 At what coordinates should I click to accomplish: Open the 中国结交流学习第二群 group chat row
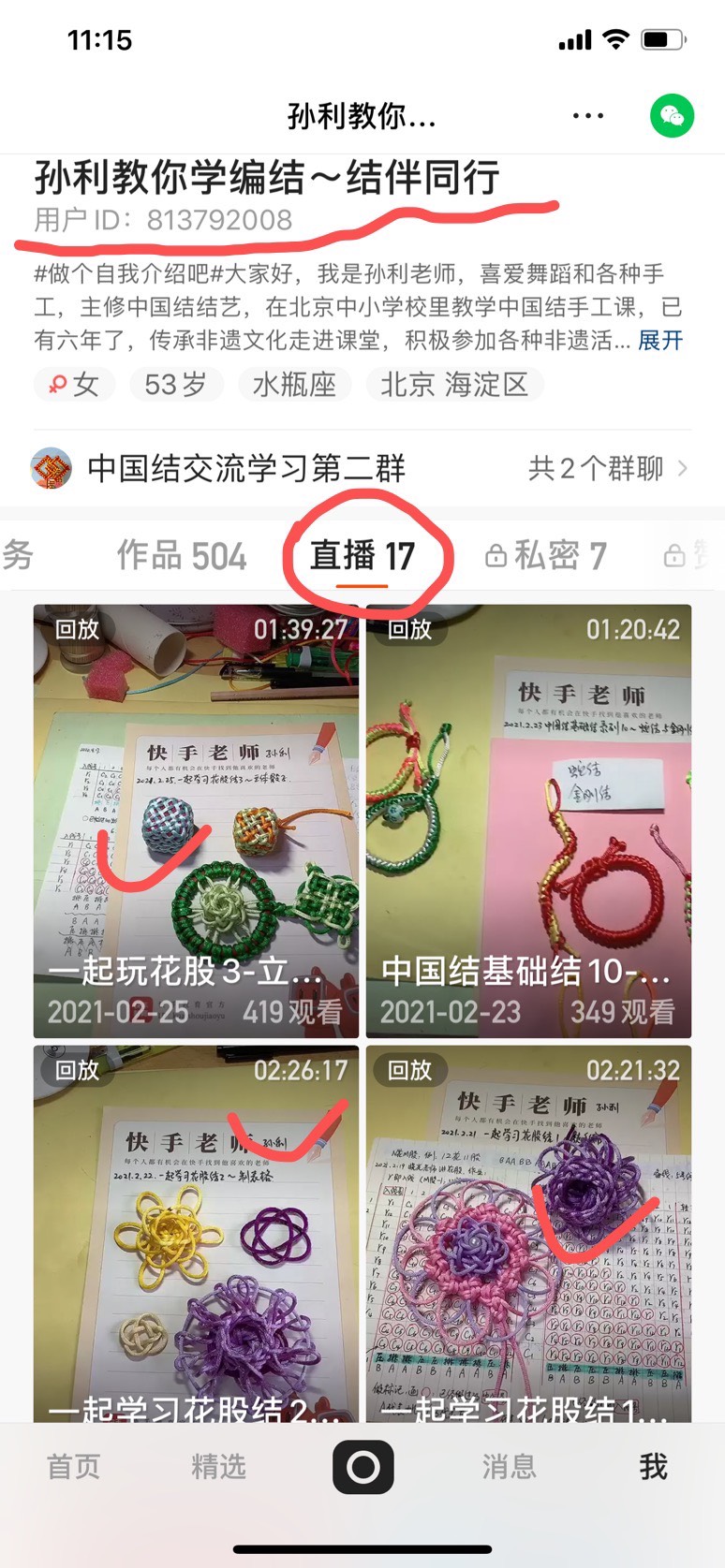(362, 468)
